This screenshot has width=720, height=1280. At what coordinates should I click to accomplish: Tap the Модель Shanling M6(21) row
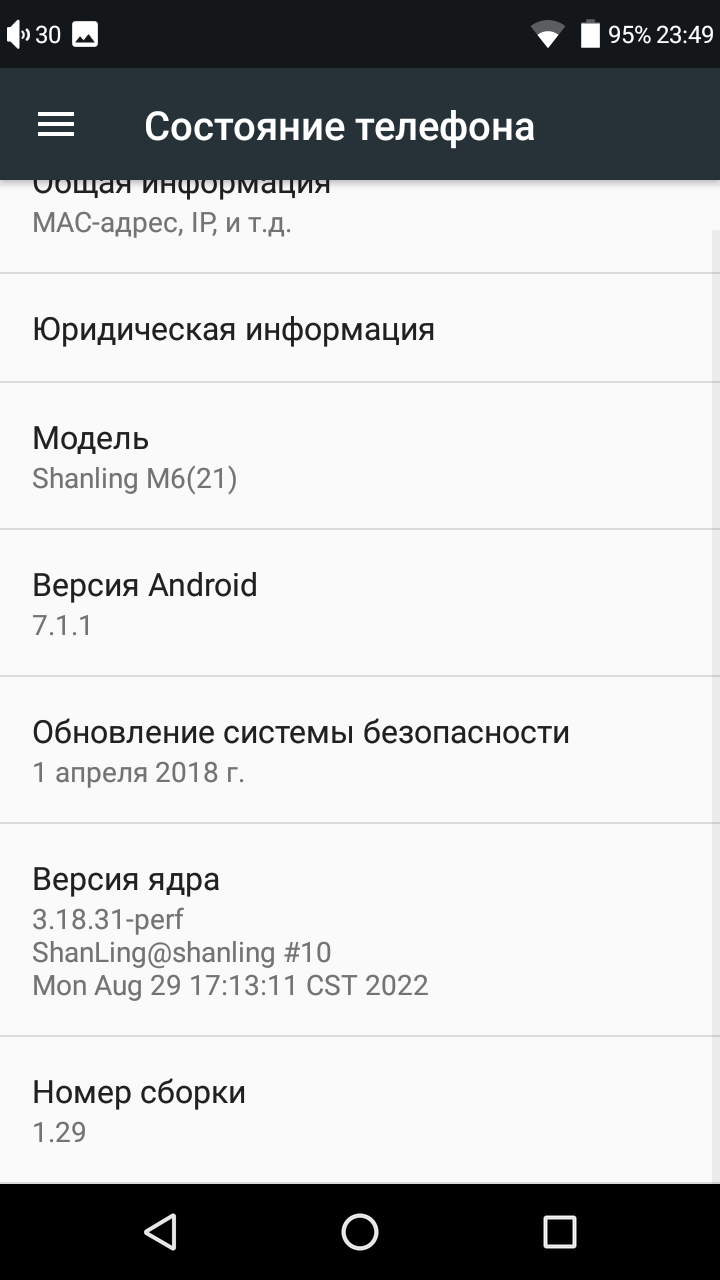[360, 456]
